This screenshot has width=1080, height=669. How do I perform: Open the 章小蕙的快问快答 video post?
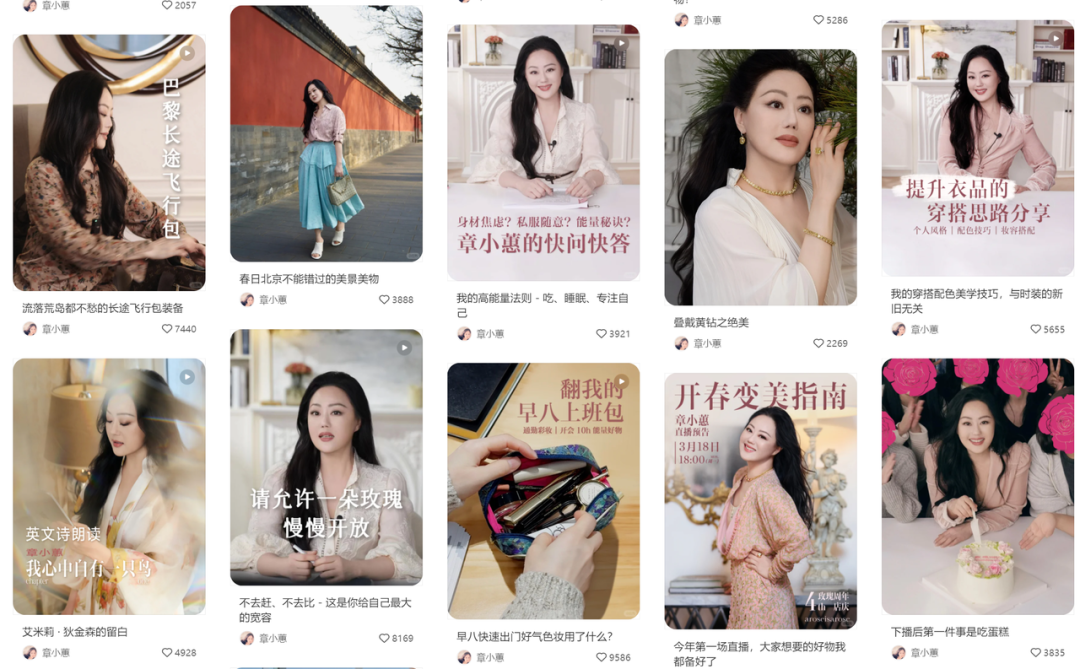tap(543, 153)
